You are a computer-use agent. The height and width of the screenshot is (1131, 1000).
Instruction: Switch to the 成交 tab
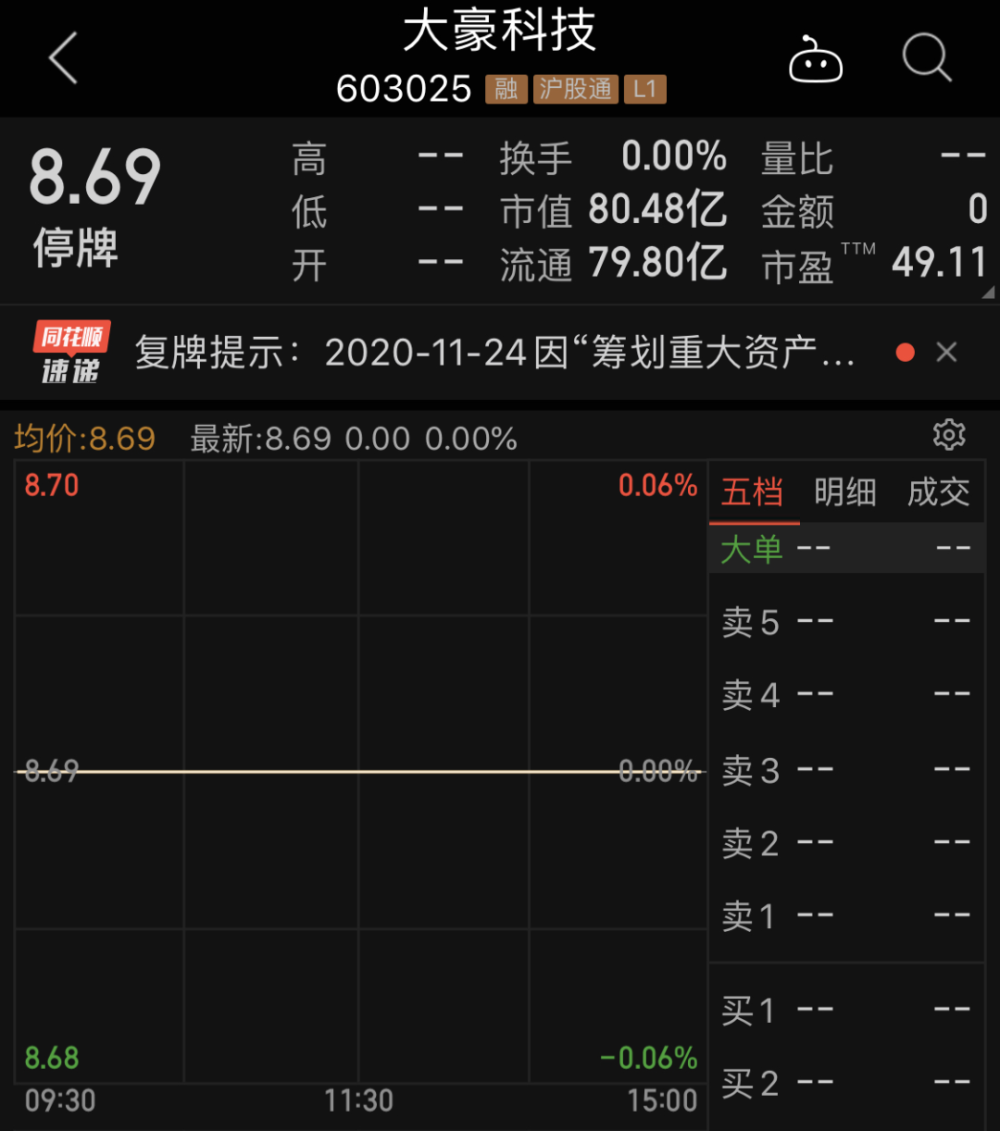938,492
